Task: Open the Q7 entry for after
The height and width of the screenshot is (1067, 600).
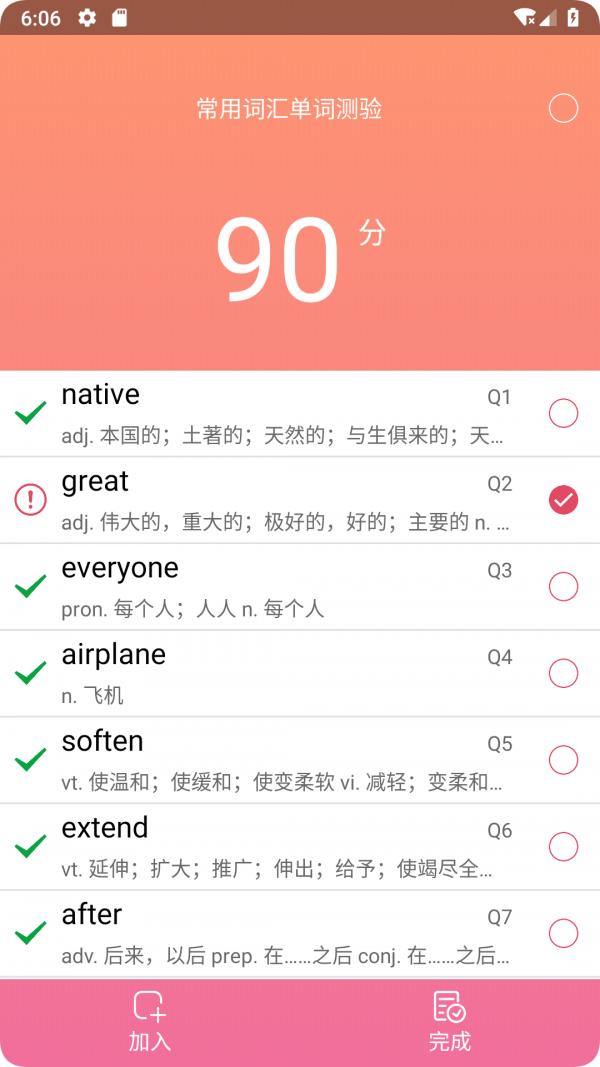Action: click(280, 933)
